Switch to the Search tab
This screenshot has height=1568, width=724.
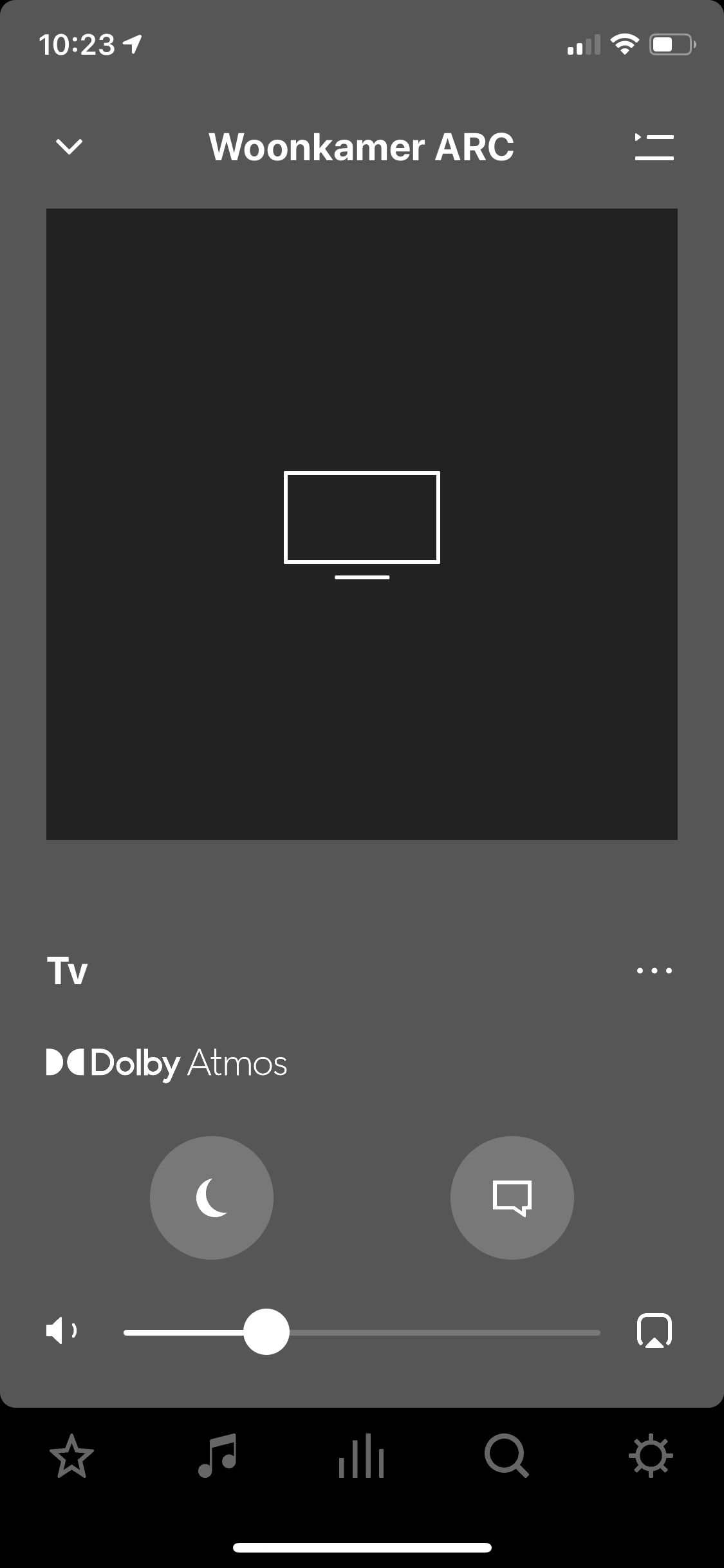pyautogui.click(x=506, y=1455)
